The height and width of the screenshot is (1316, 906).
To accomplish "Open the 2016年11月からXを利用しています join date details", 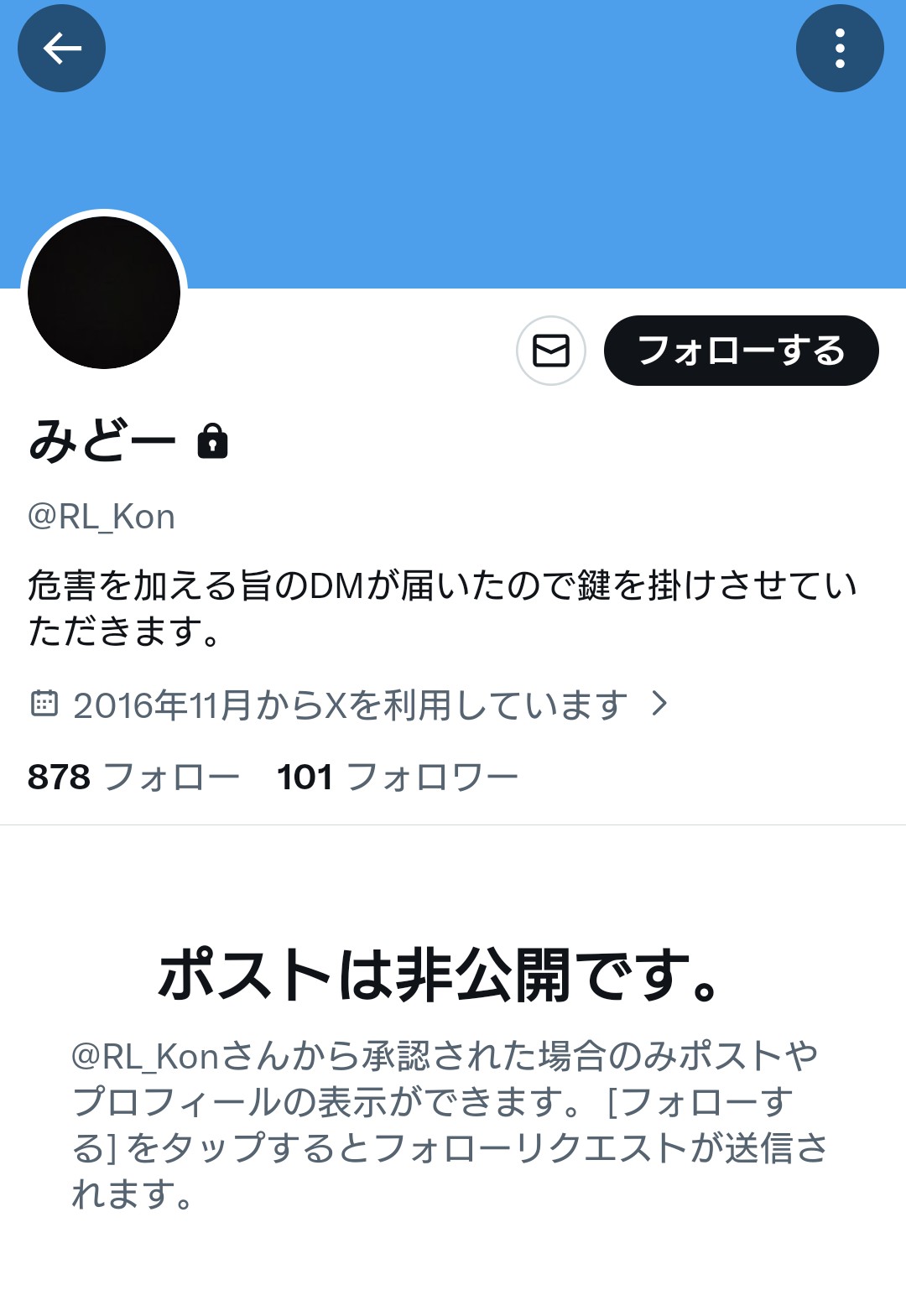I will [350, 705].
